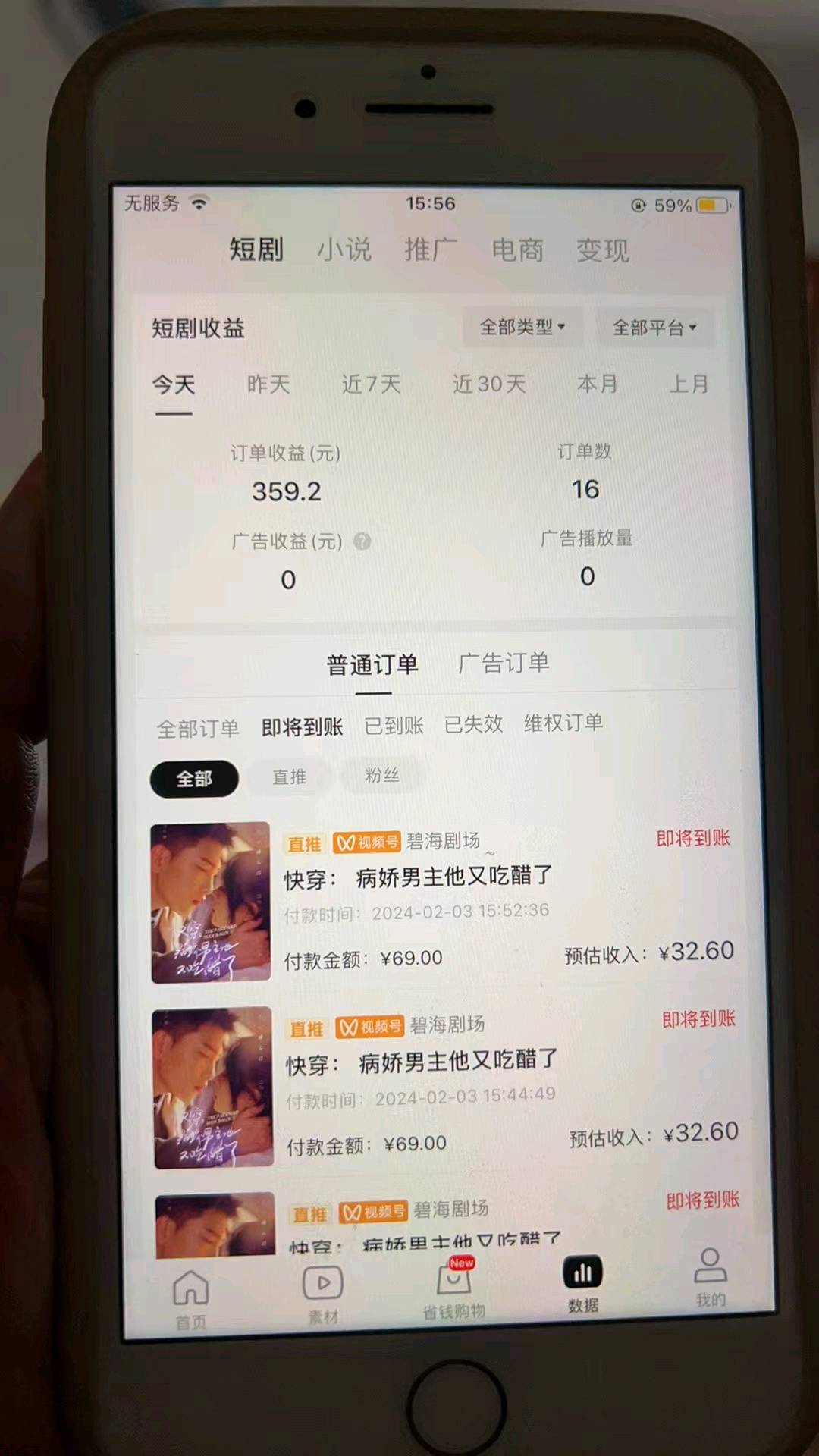Open the 变现 tab
819x1456 pixels.
[x=603, y=250]
